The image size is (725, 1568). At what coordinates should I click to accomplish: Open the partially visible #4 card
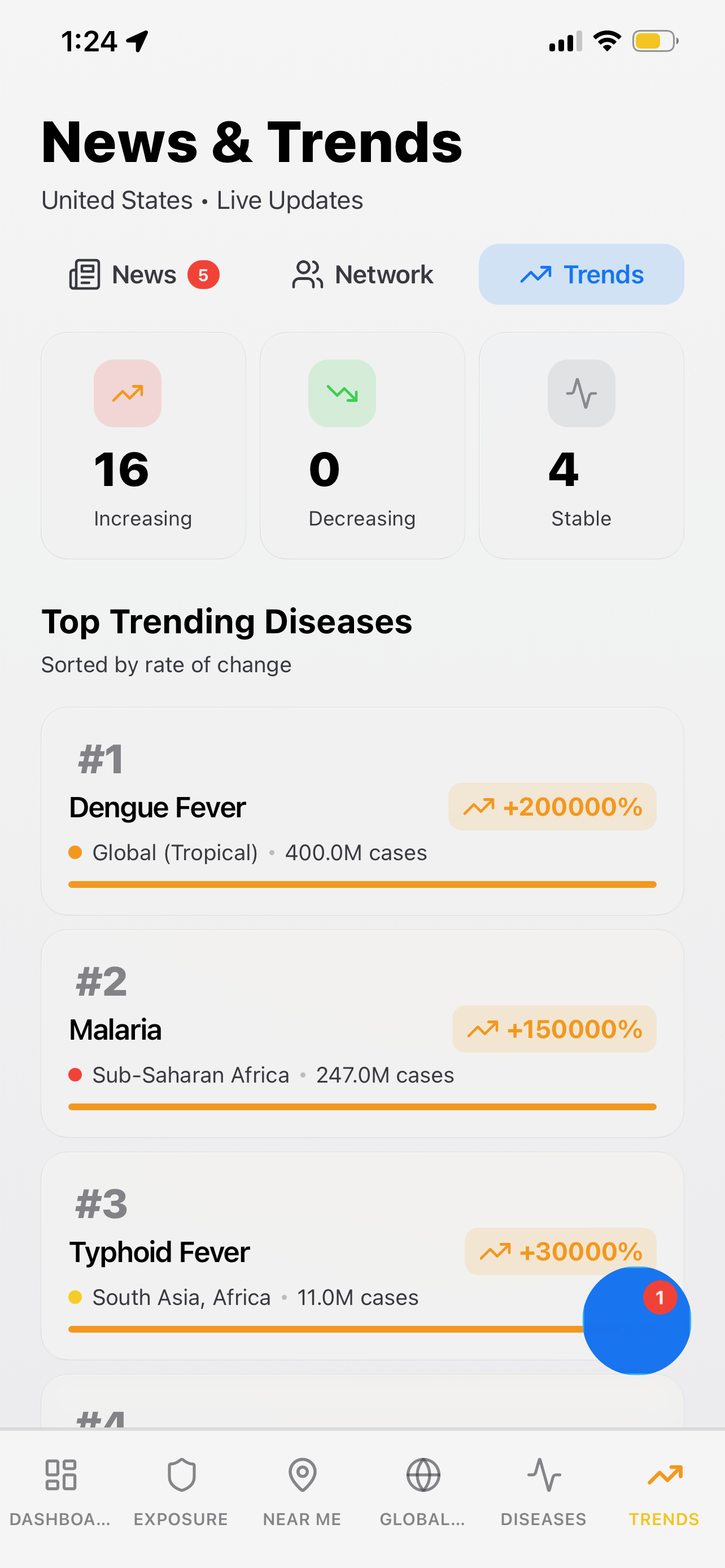361,1418
